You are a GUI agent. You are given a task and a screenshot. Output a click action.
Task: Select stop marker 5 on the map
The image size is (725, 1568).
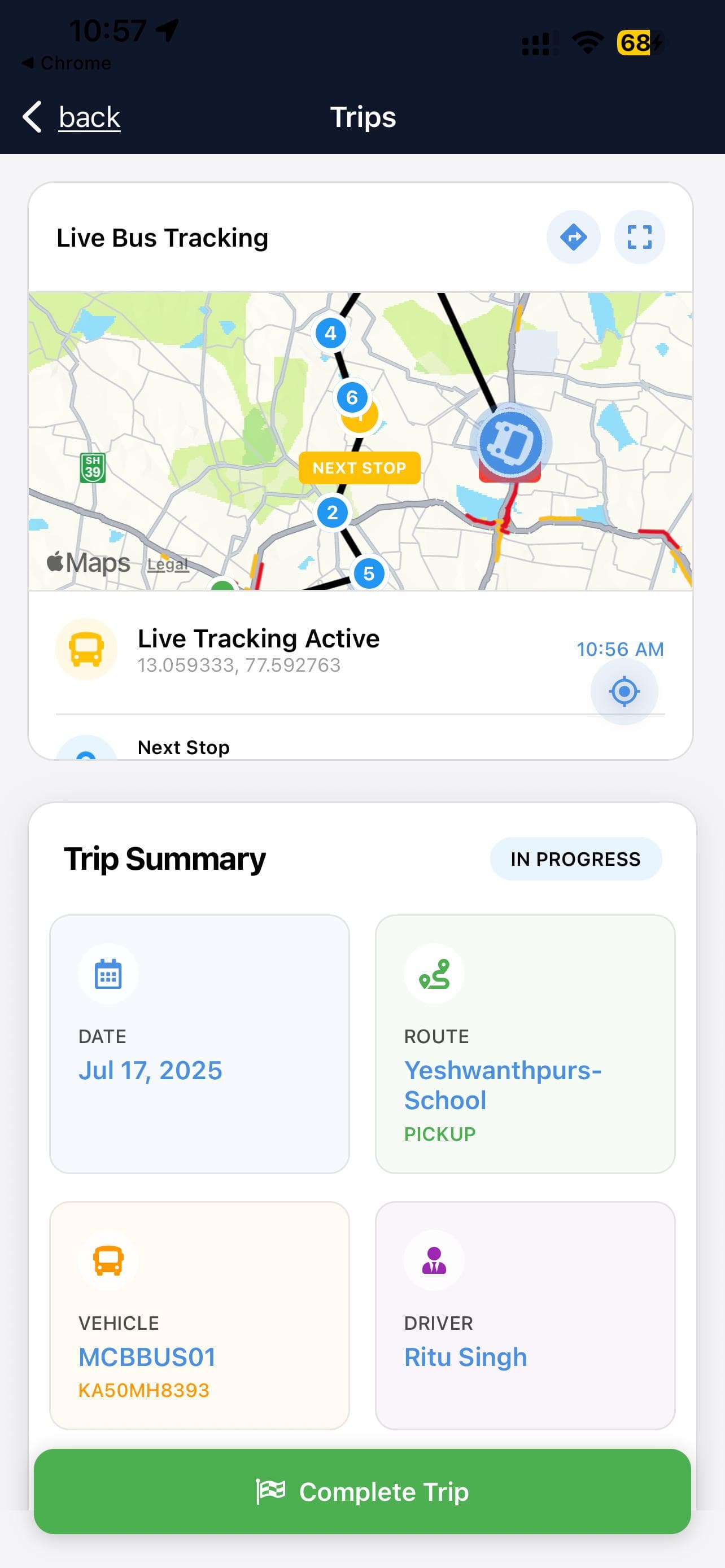pos(369,573)
